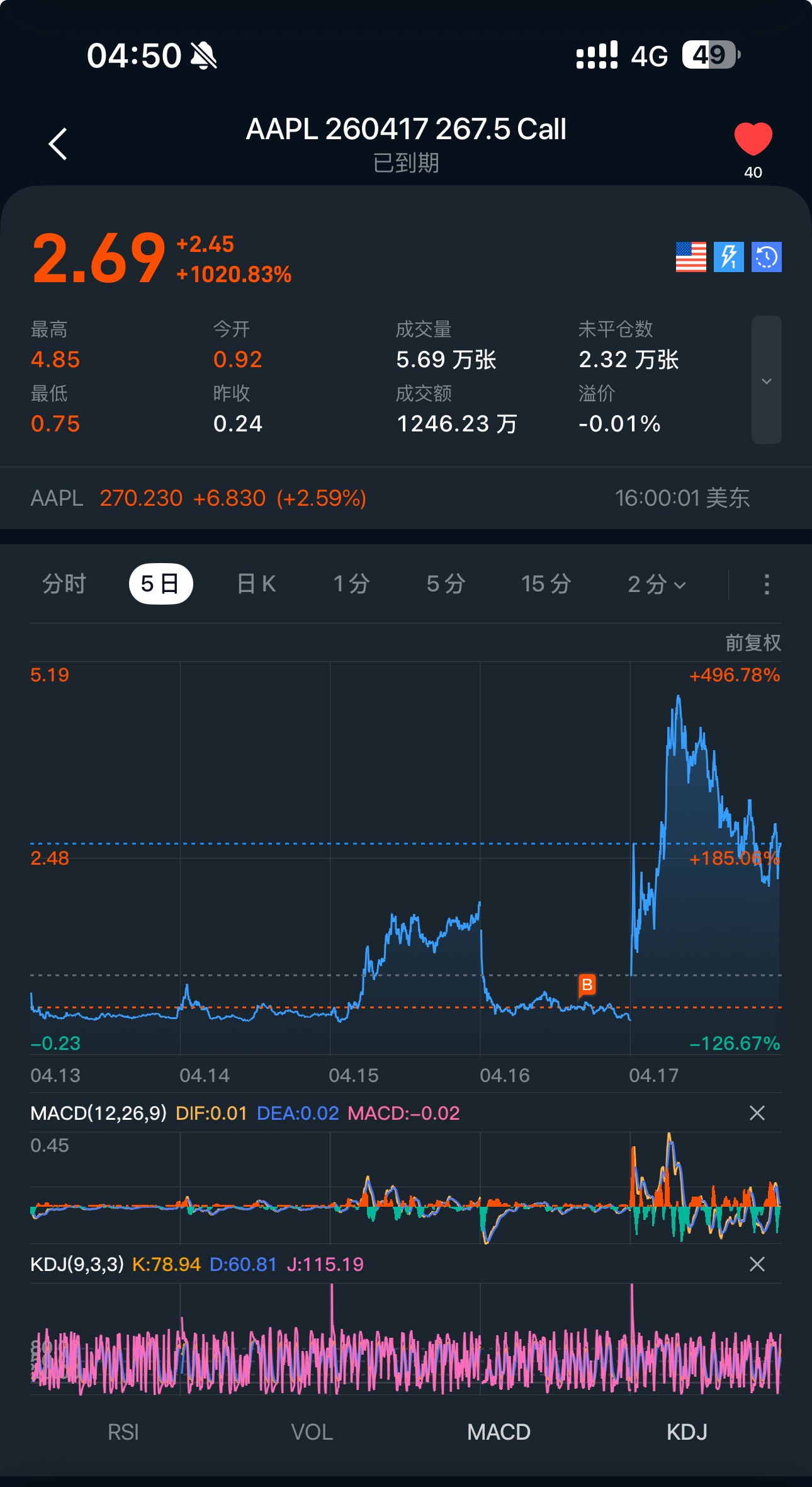Close the KDJ indicator panel
Image resolution: width=812 pixels, height=1487 pixels.
click(x=757, y=1264)
